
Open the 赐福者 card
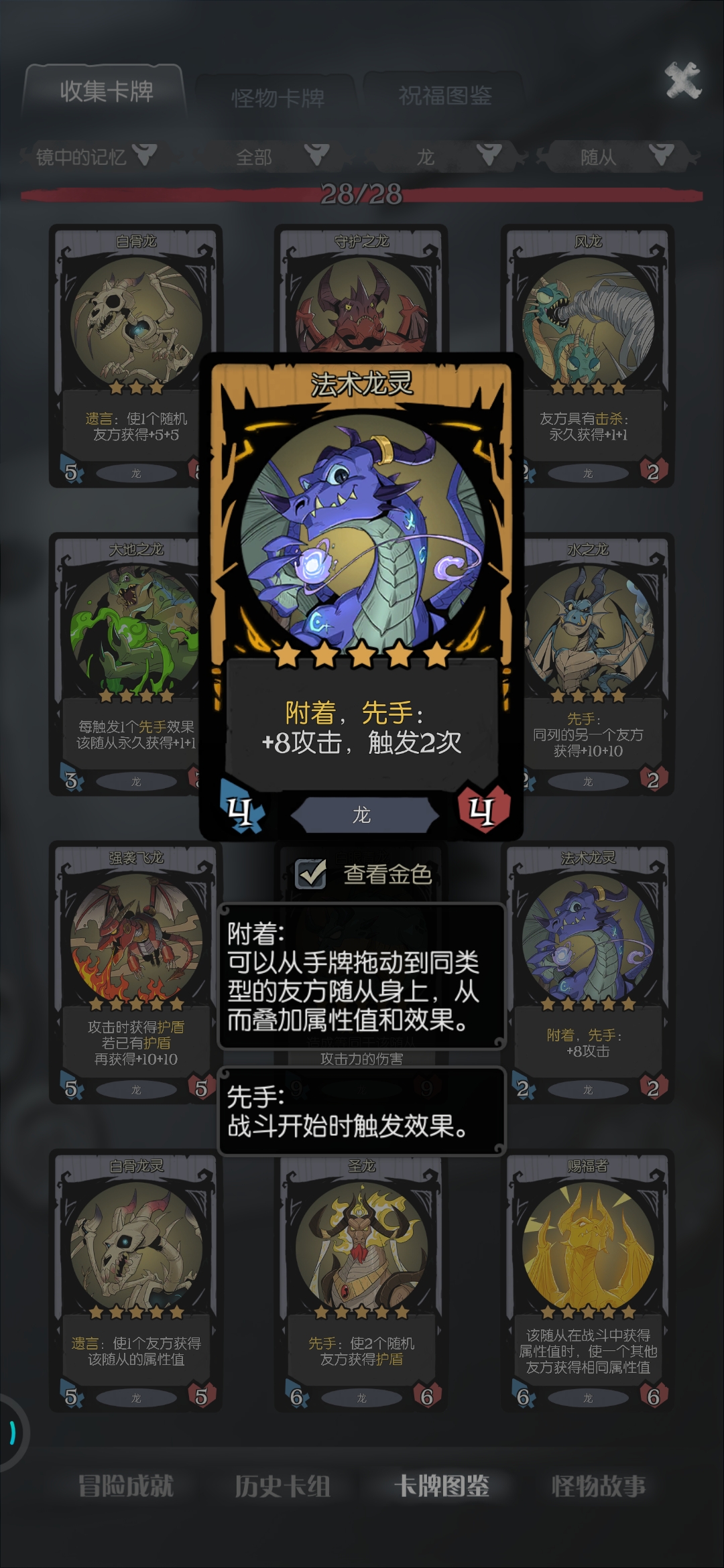pyautogui.click(x=588, y=1281)
